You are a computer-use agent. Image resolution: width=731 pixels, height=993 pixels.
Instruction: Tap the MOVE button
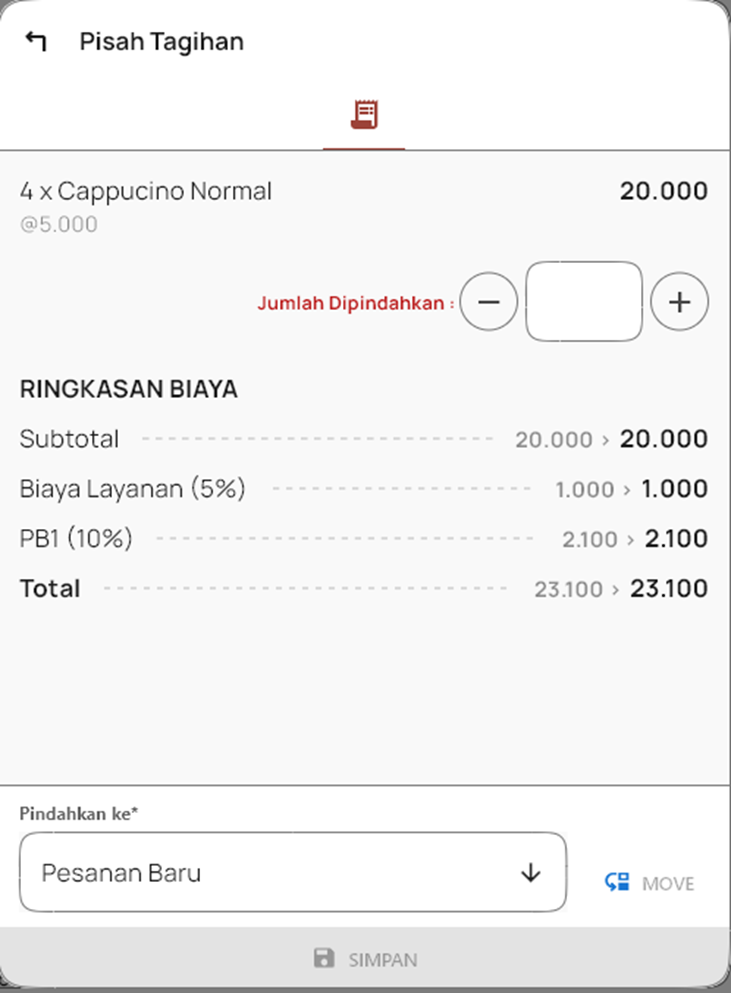tap(650, 883)
